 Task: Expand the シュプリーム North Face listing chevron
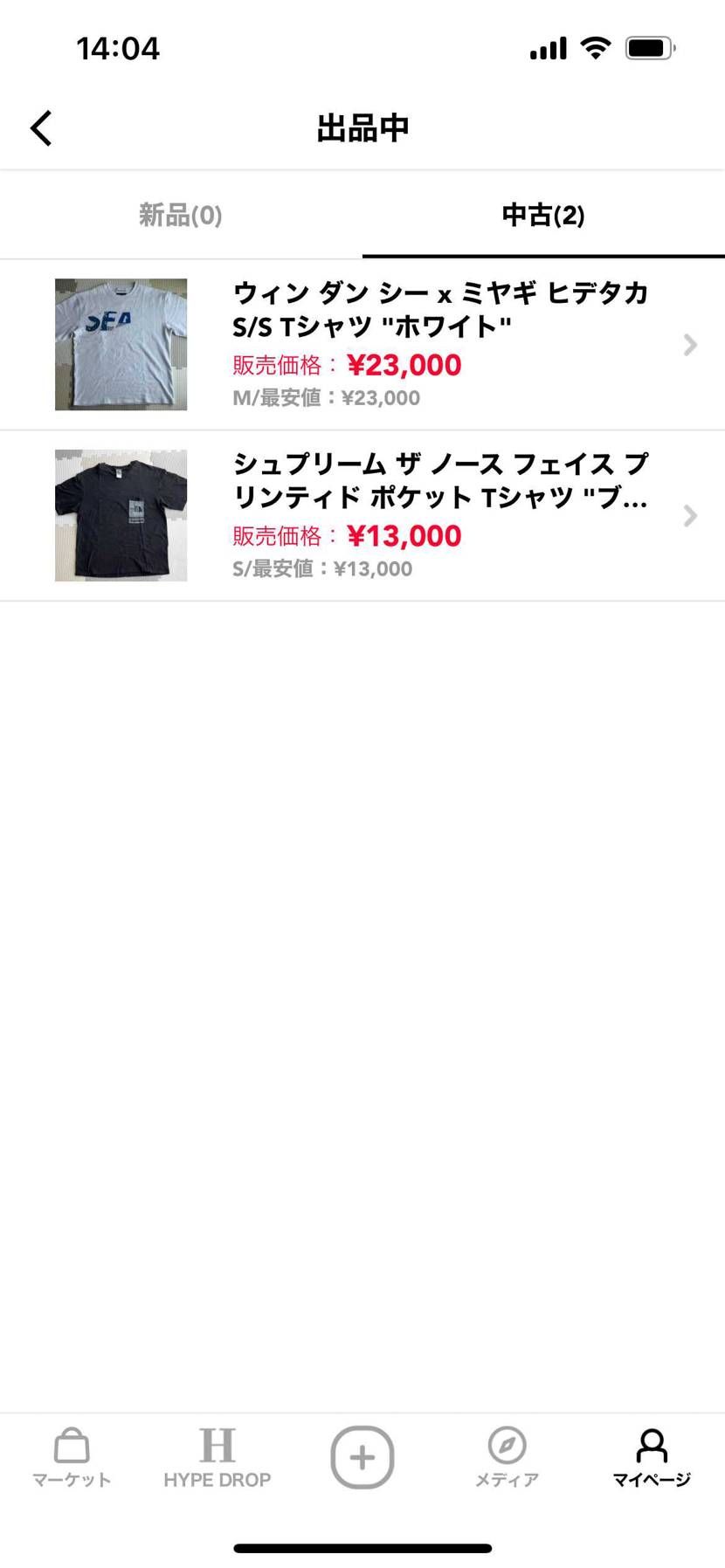(x=690, y=516)
